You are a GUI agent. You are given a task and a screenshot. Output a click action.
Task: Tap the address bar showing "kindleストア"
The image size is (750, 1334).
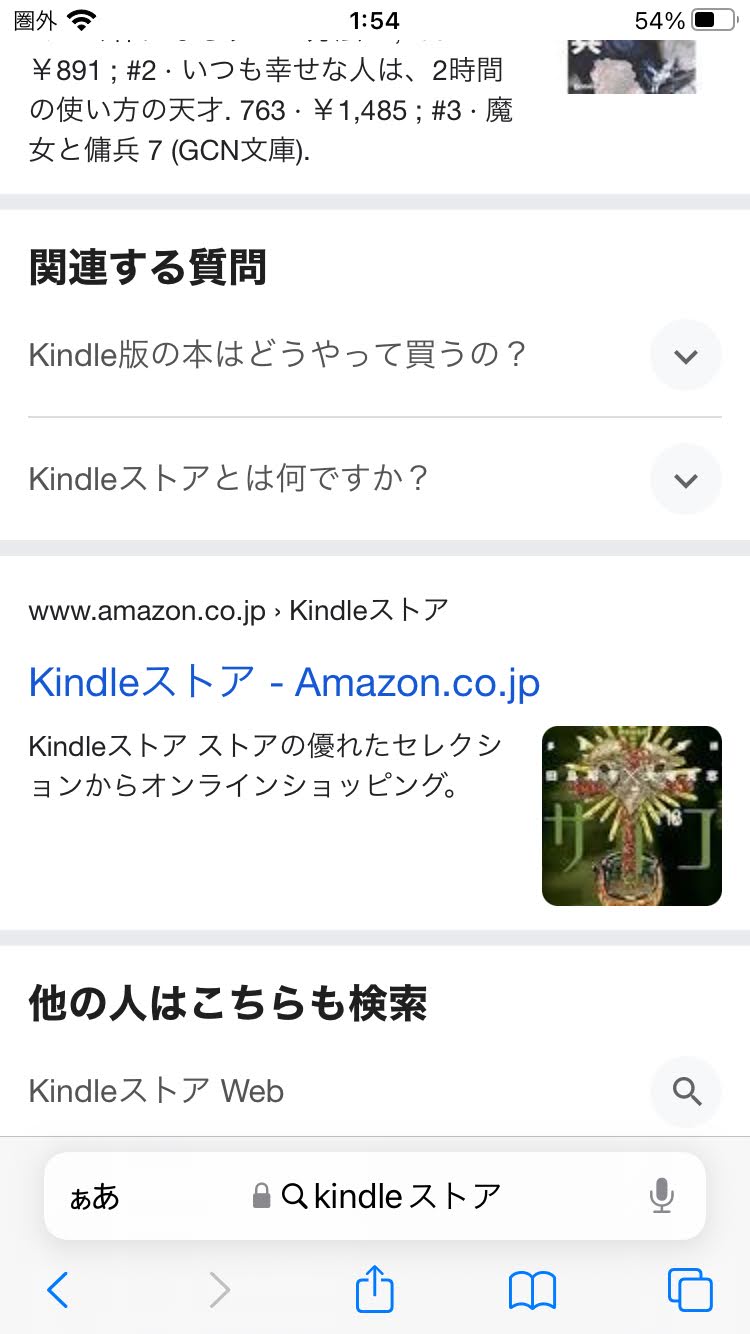pyautogui.click(x=390, y=1196)
